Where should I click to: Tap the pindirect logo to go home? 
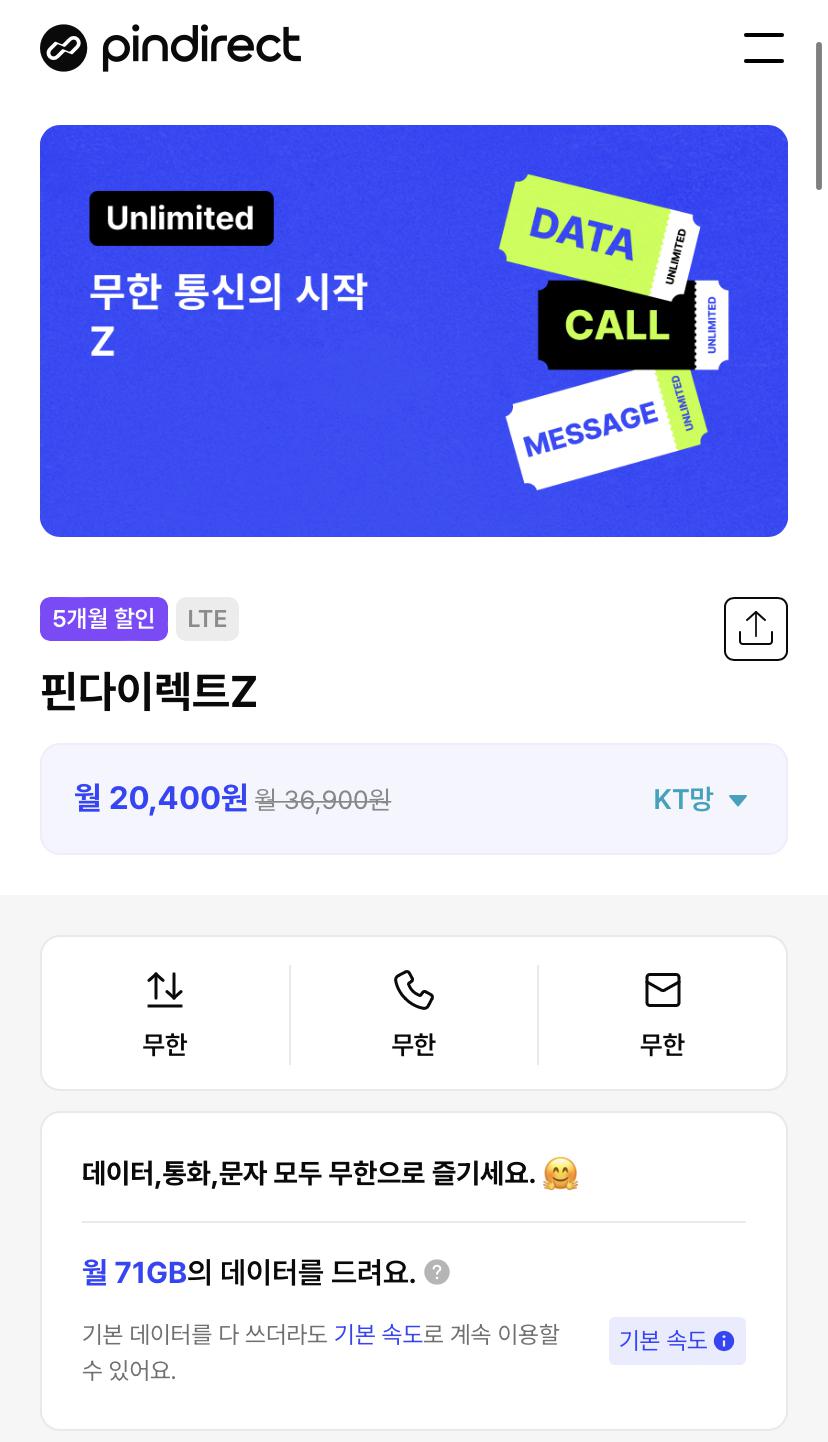[170, 48]
